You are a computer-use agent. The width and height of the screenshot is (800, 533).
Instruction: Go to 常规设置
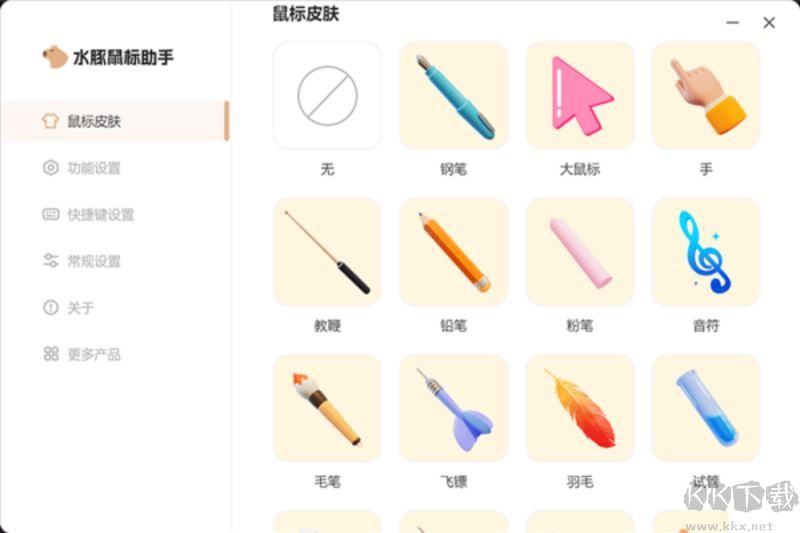(x=94, y=261)
